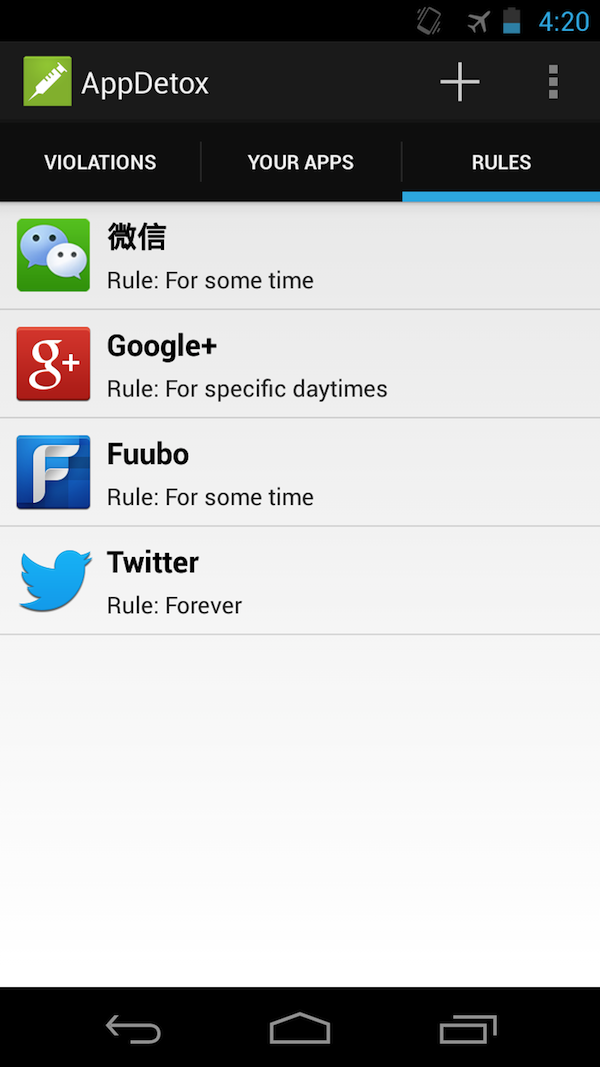This screenshot has height=1067, width=600.
Task: Switch to the Your Apps tab
Action: [301, 162]
